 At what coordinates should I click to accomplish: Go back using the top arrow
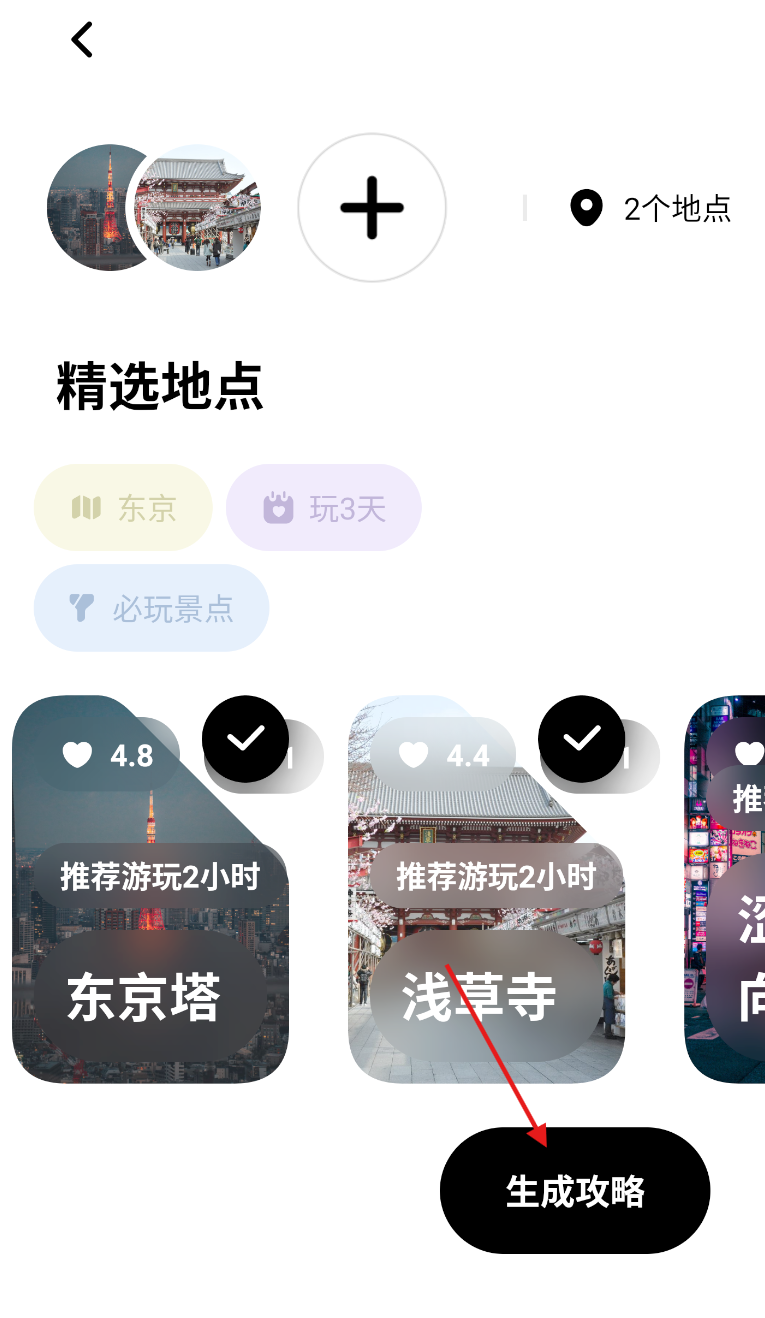[x=82, y=40]
